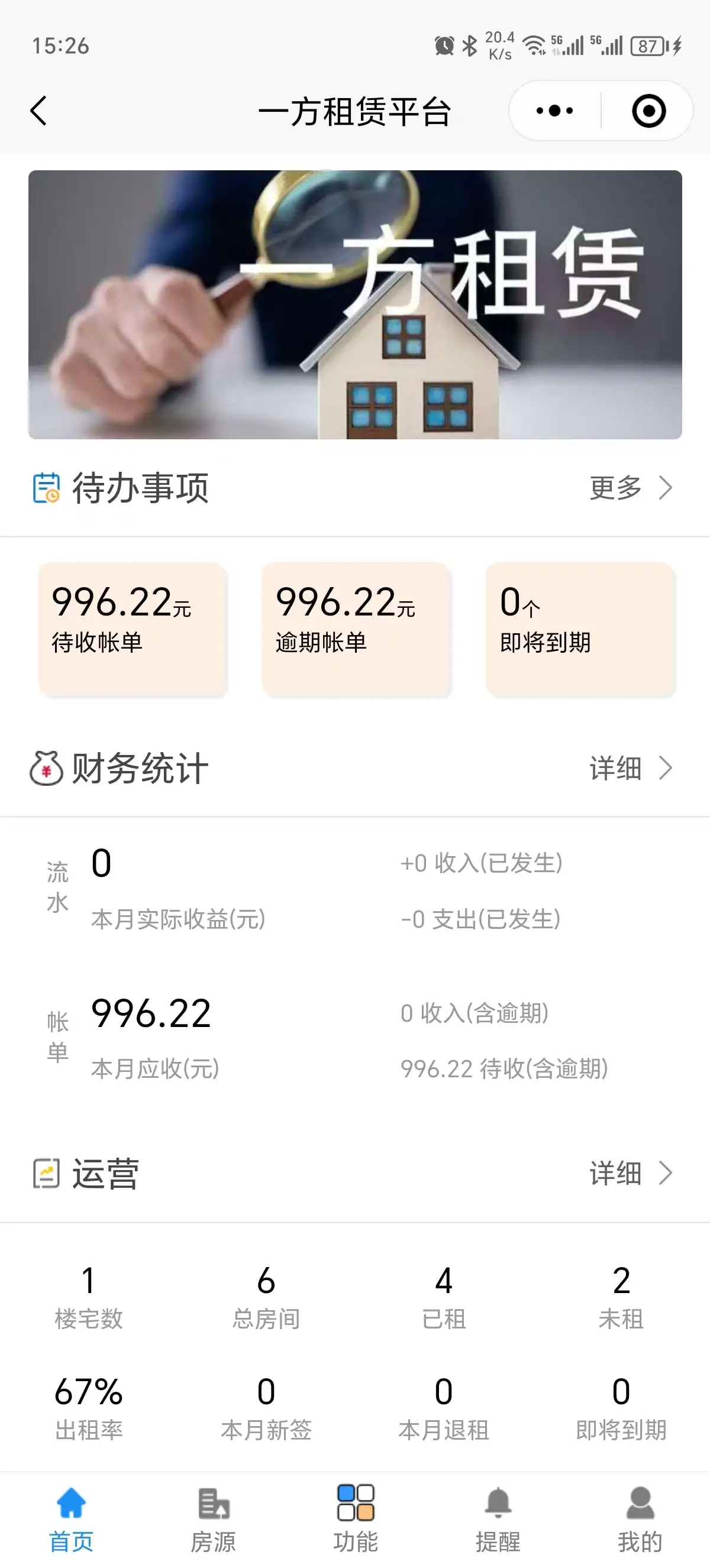View 更多 in 待办事项
Viewport: 710px width, 1568px height.
tap(630, 488)
